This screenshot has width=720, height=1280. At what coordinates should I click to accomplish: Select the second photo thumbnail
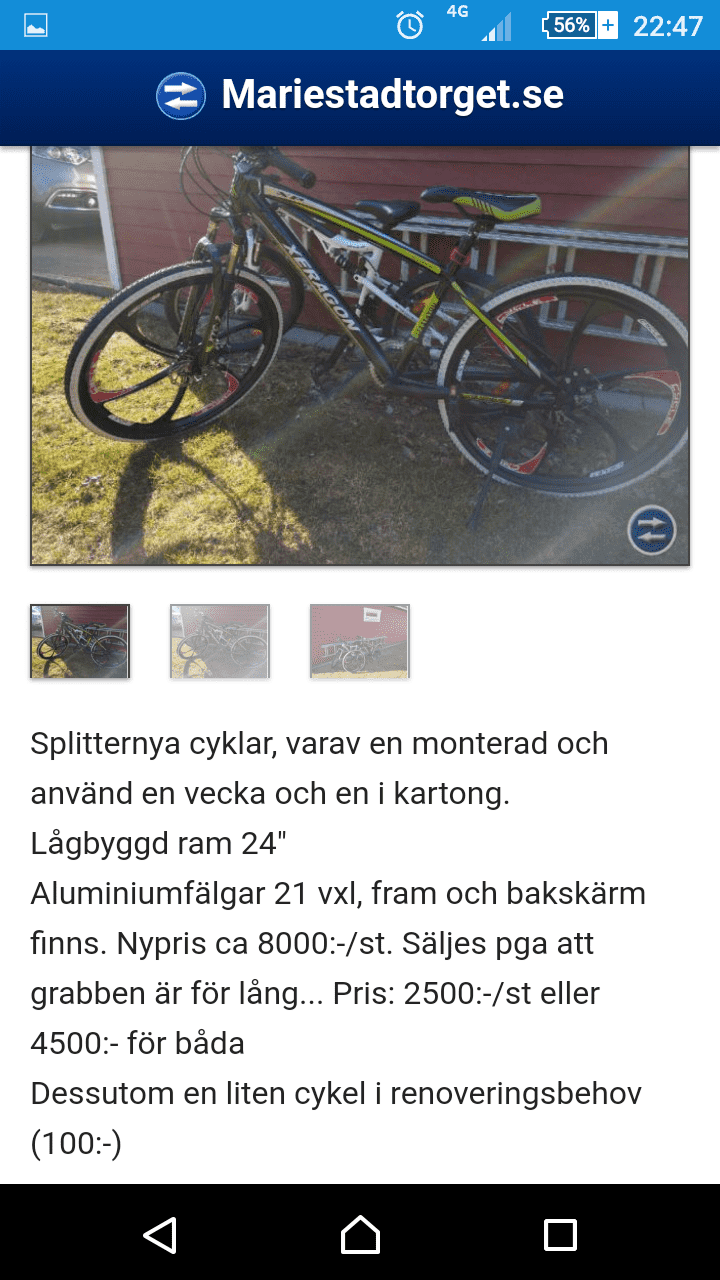click(x=220, y=641)
